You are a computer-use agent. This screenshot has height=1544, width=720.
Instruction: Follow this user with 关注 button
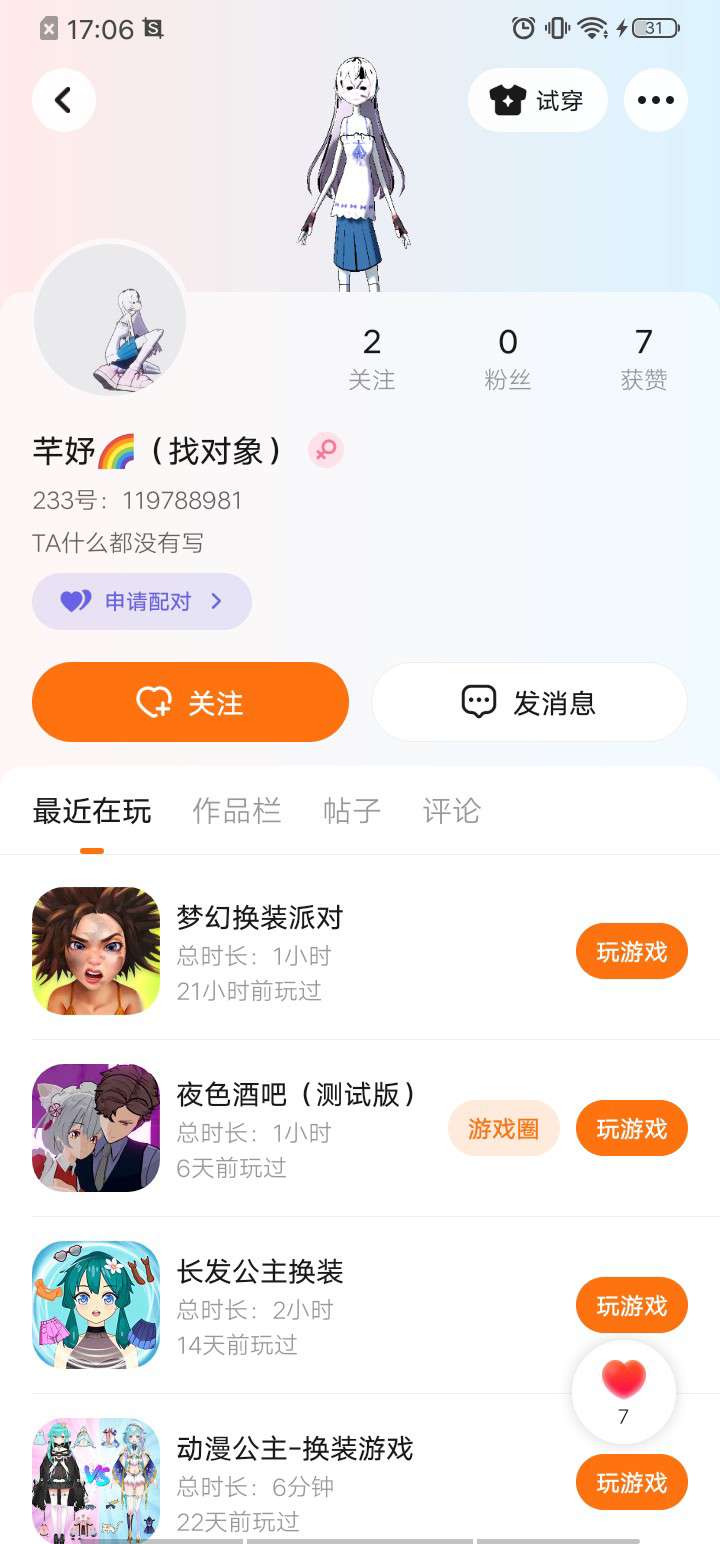[x=190, y=702]
